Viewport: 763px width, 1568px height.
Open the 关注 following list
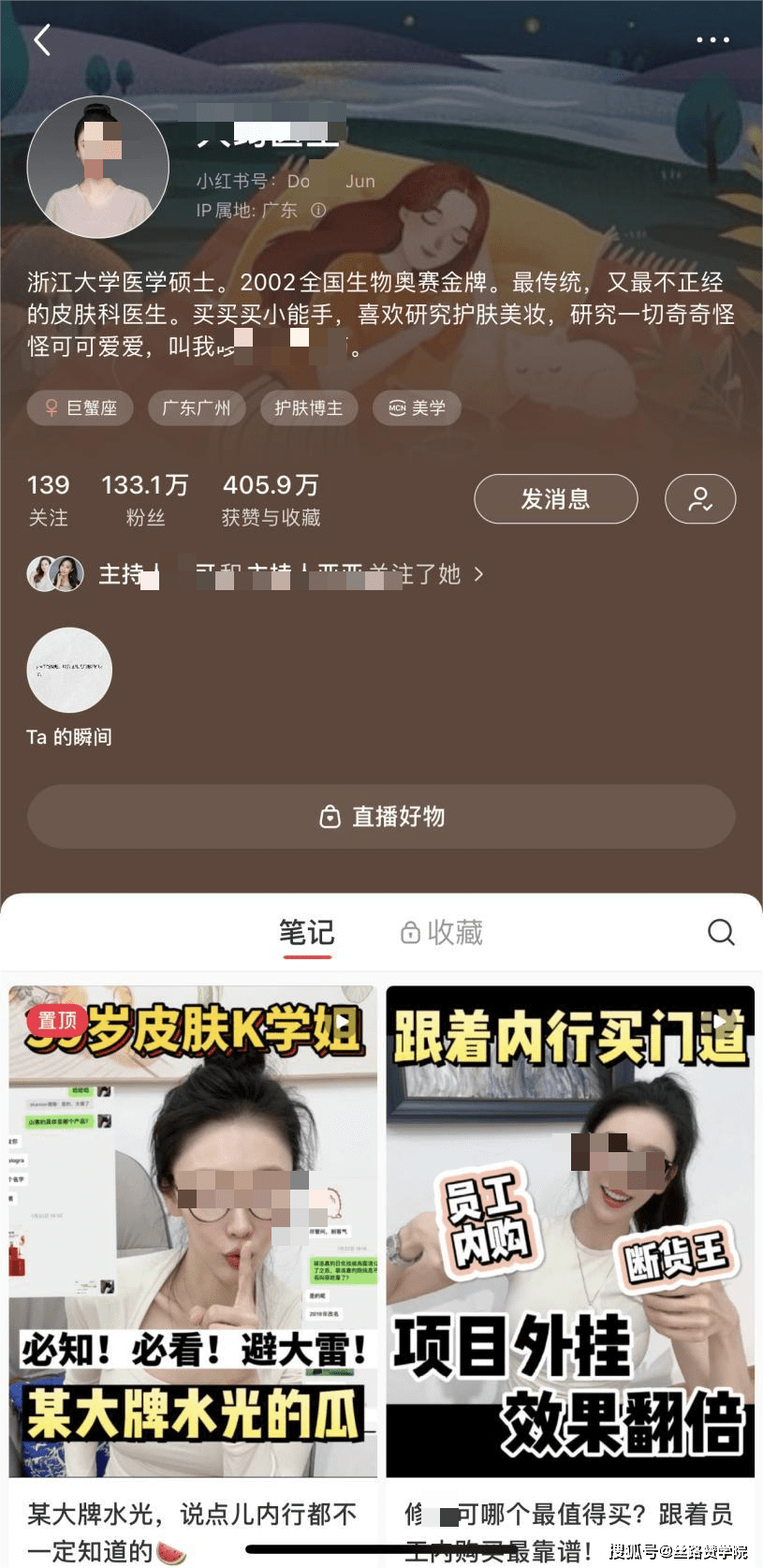[x=48, y=500]
